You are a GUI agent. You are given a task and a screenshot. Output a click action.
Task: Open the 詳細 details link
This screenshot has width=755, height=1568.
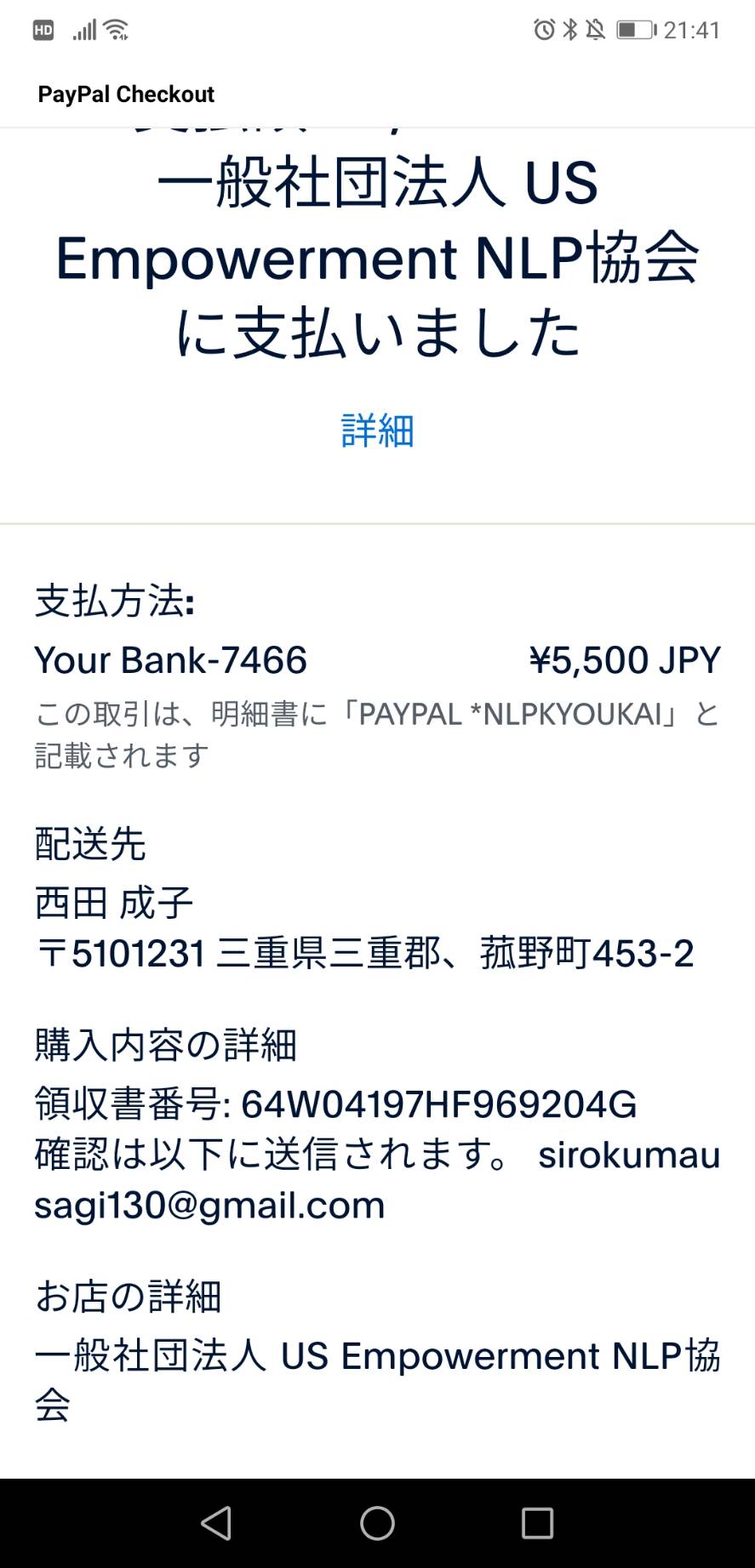(x=377, y=430)
